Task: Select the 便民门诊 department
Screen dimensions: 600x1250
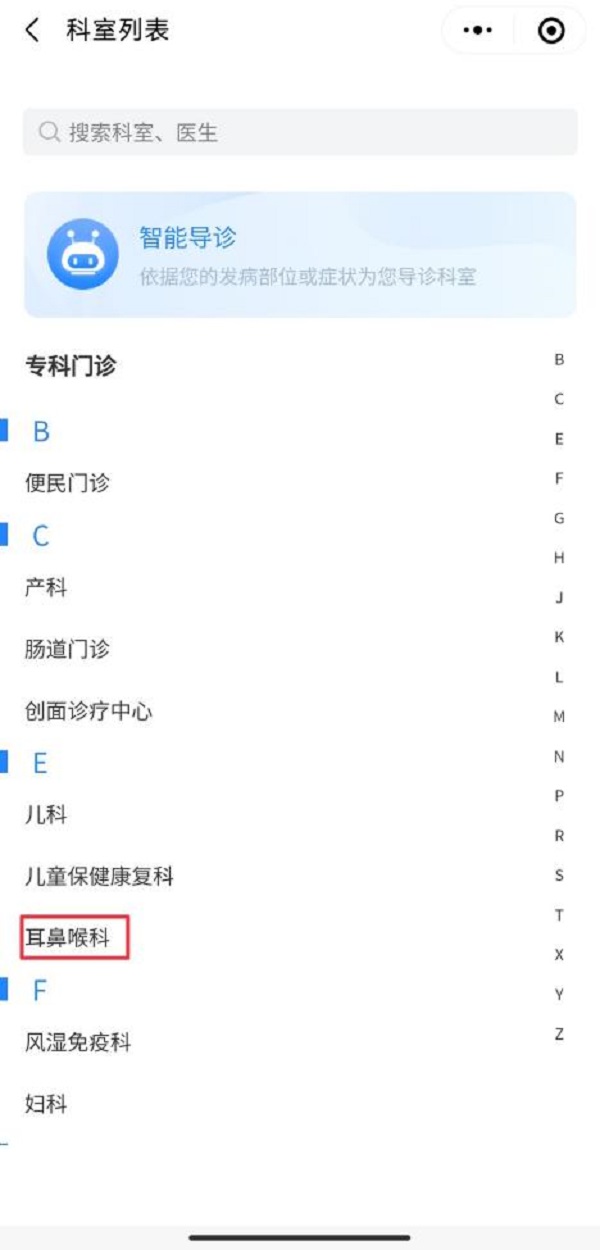Action: [x=67, y=483]
